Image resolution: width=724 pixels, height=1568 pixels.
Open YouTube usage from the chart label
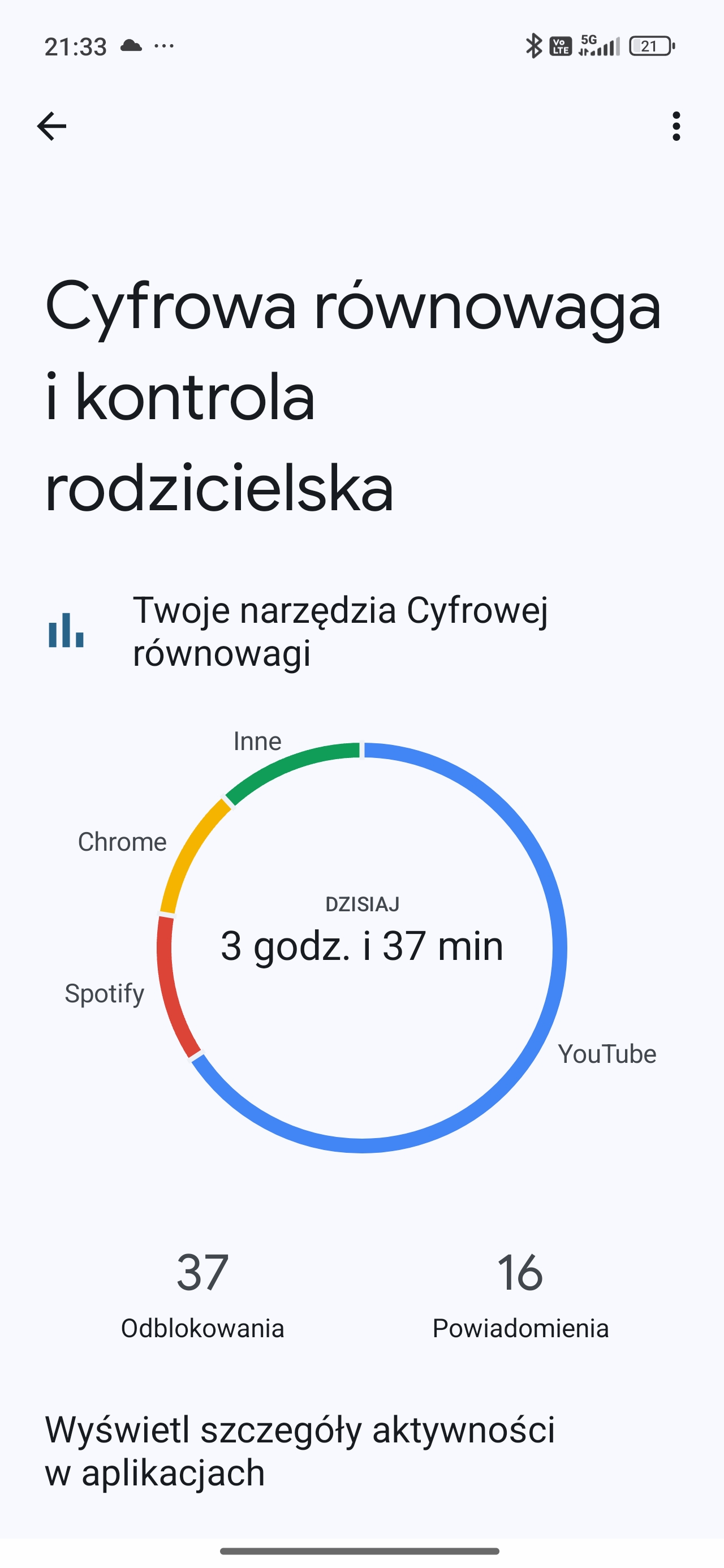click(606, 1054)
